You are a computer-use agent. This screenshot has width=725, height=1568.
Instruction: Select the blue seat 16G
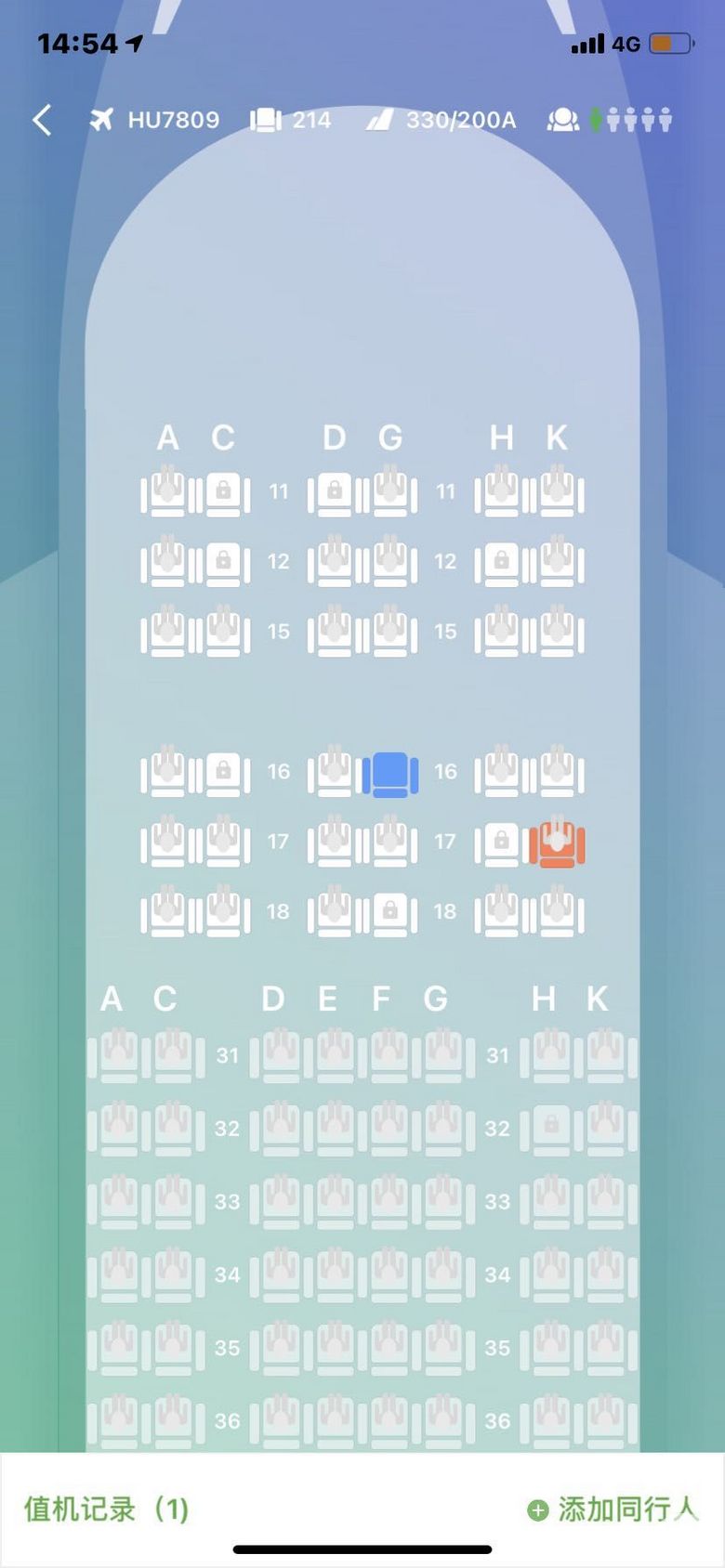pos(390,774)
